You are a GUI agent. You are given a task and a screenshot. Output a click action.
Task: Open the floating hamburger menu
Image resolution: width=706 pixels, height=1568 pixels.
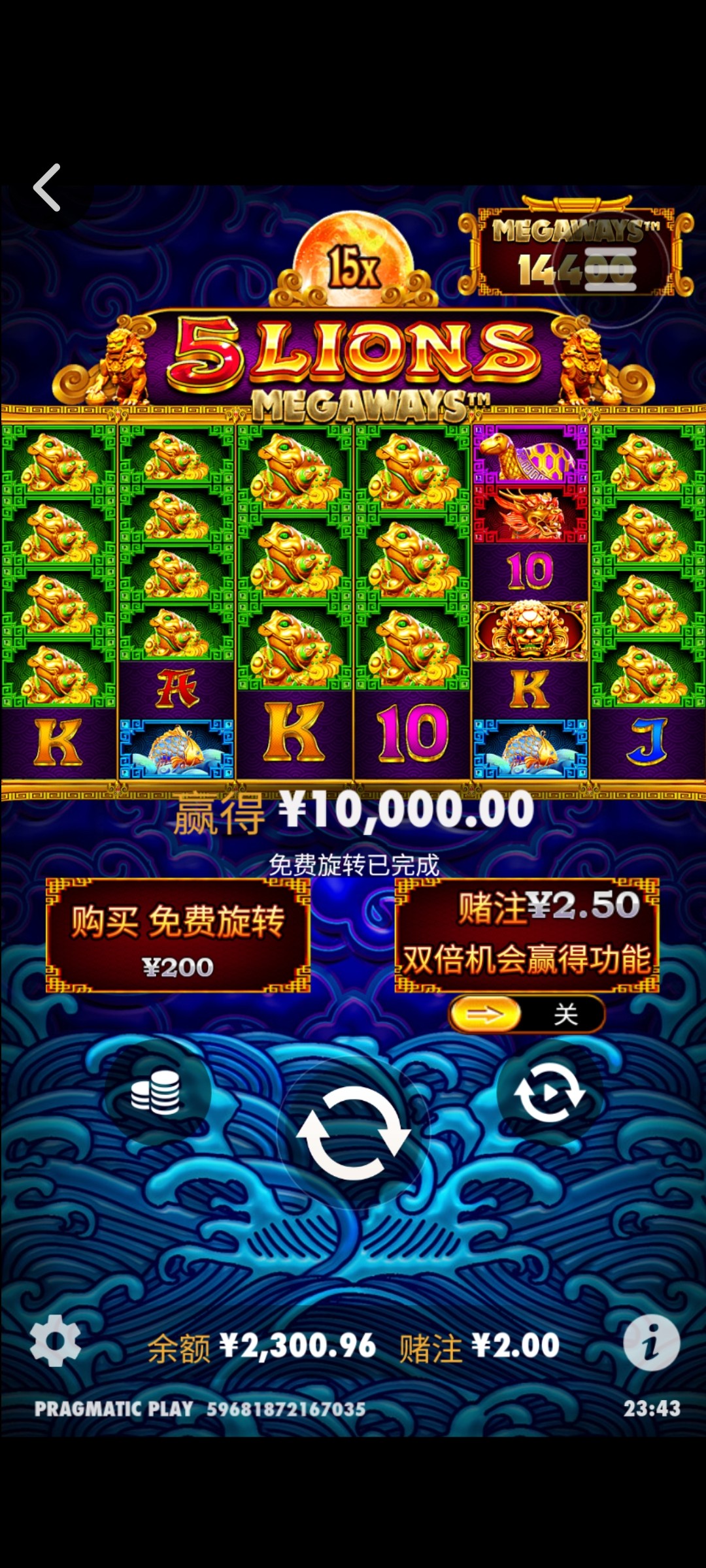(x=611, y=269)
